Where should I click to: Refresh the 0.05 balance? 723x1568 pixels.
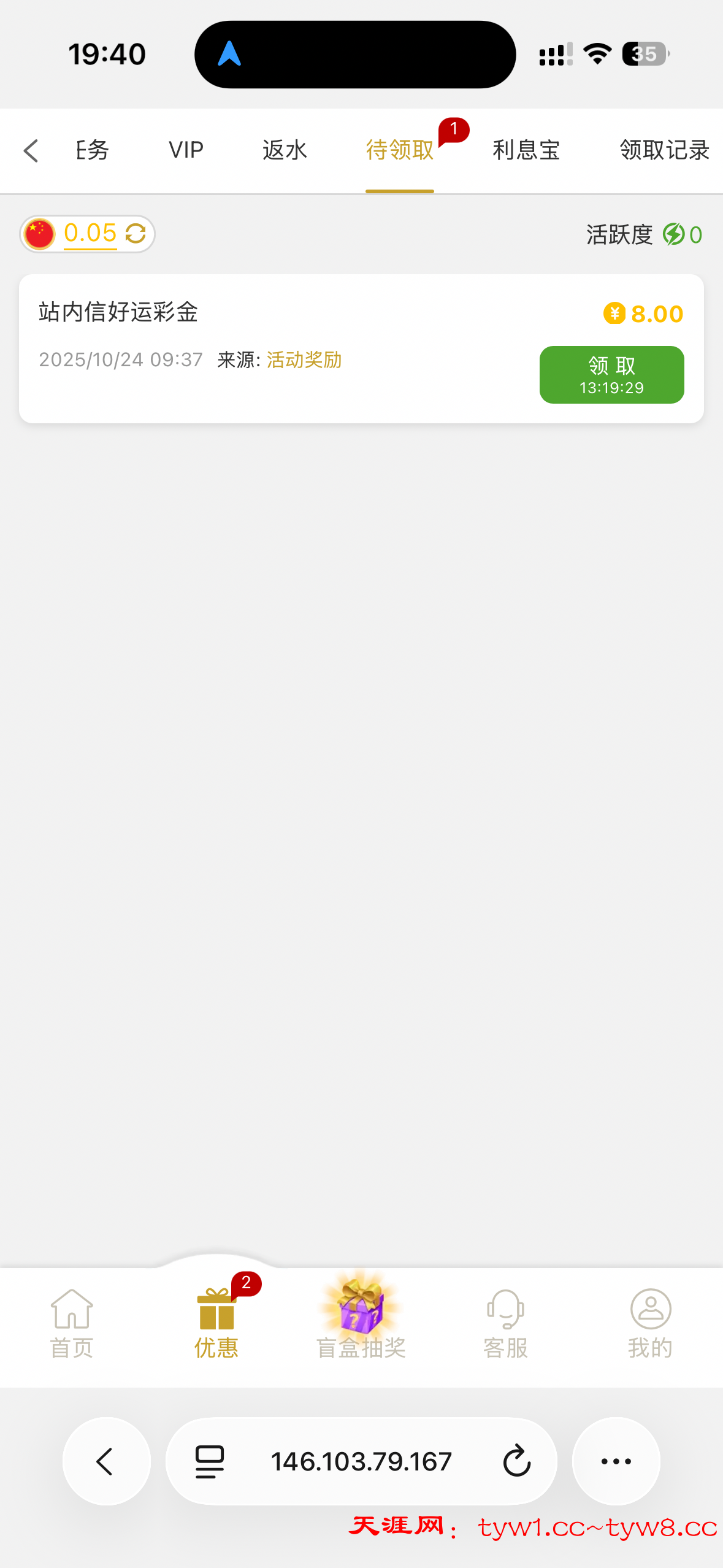pyautogui.click(x=136, y=234)
